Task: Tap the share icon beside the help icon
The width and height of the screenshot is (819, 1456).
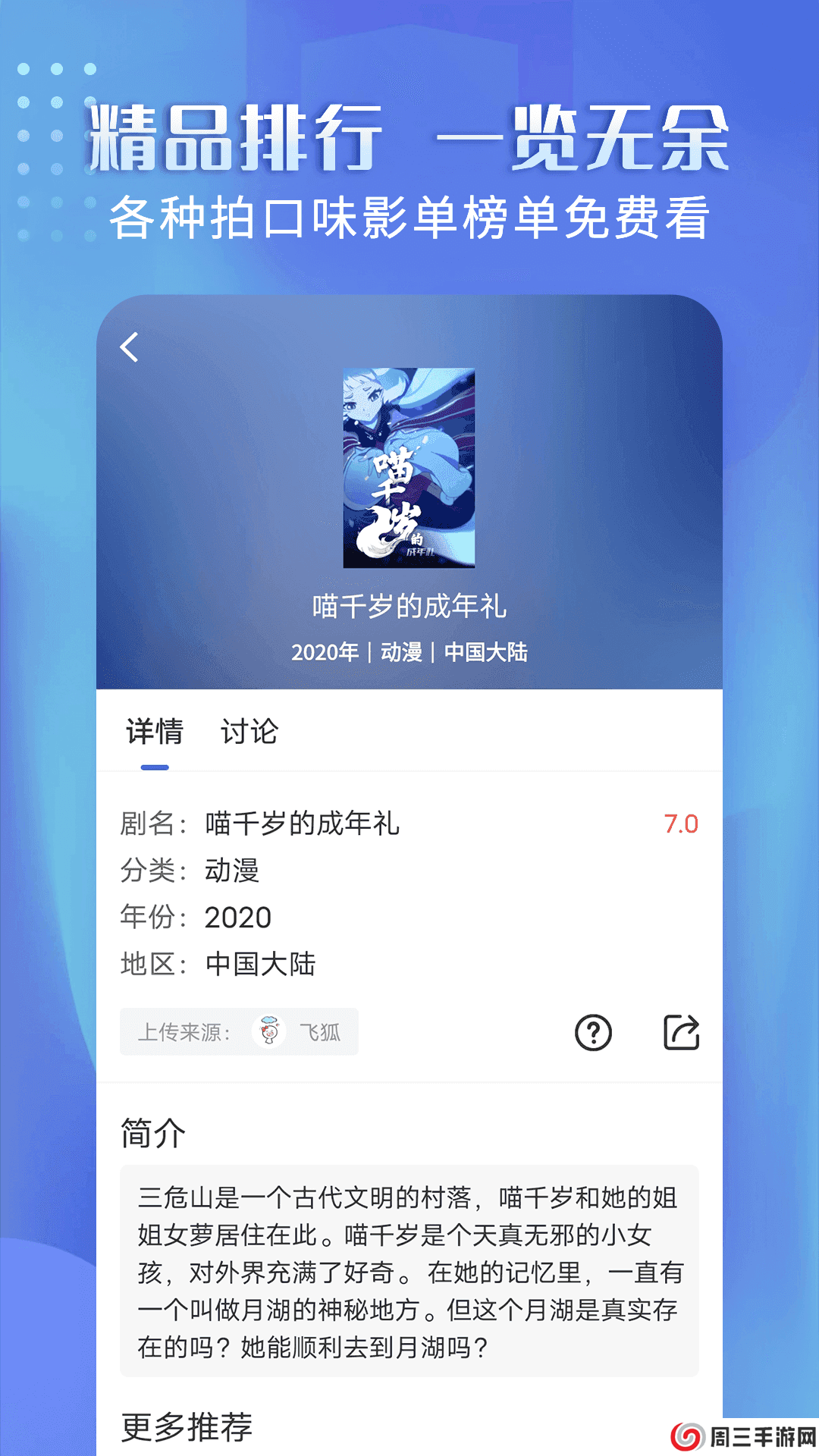Action: coord(680,1031)
